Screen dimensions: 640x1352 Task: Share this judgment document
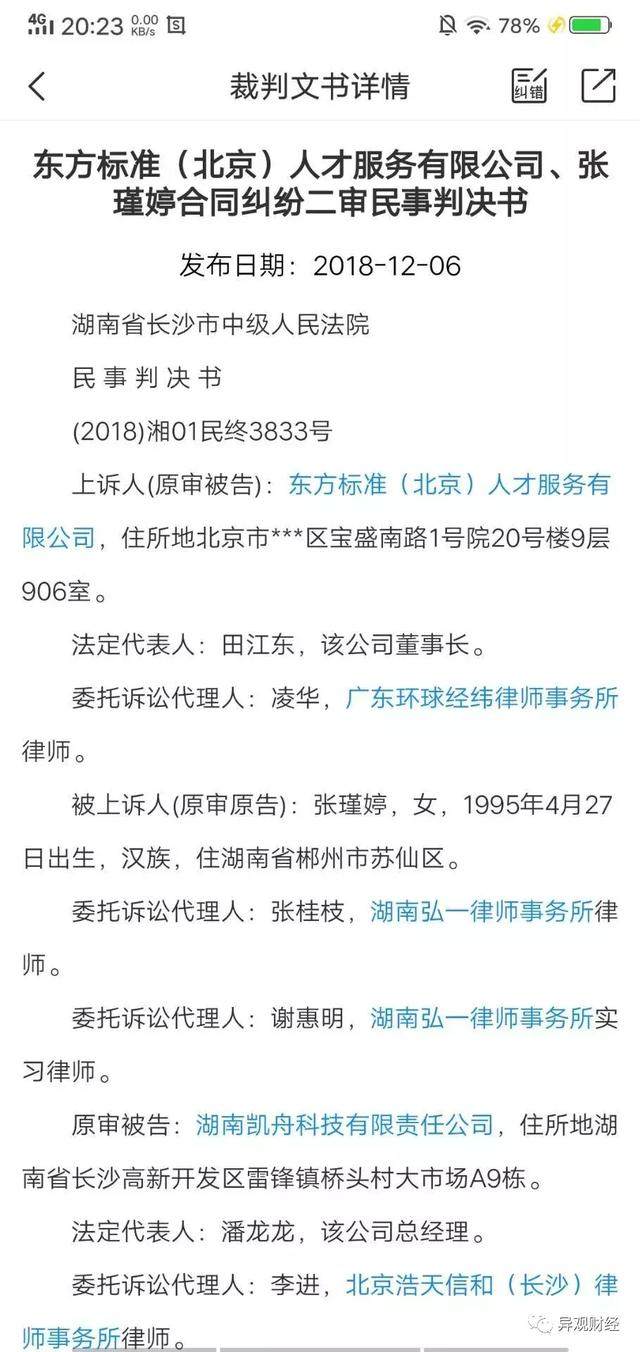pyautogui.click(x=598, y=86)
